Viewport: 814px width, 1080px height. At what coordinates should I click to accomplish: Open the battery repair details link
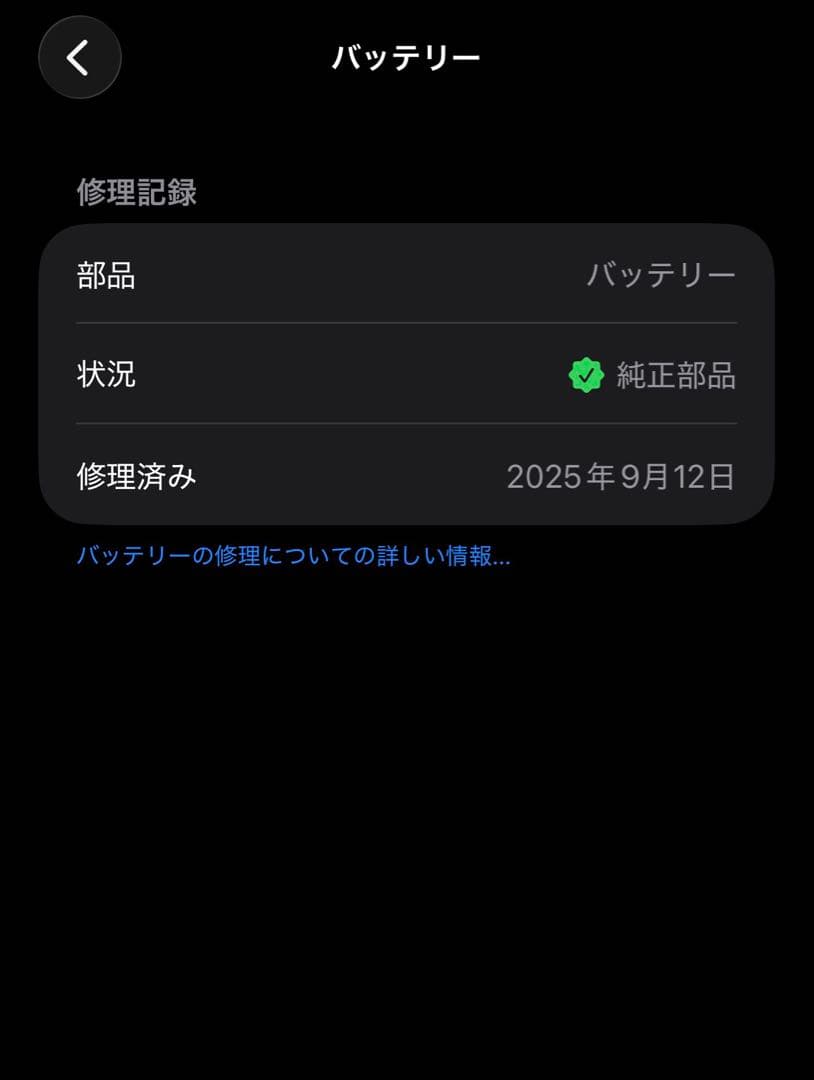292,557
